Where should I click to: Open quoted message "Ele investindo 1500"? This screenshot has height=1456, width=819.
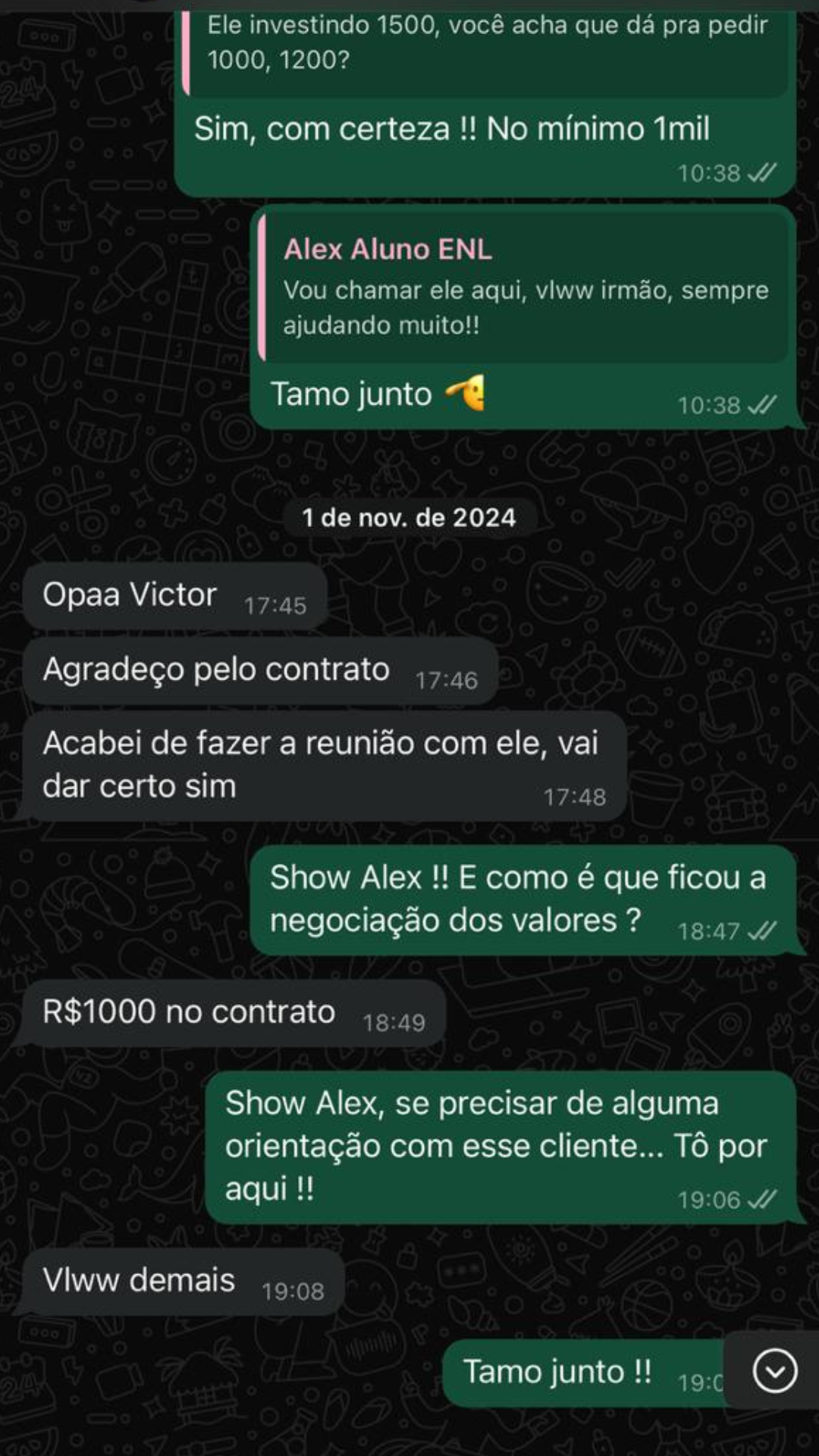(487, 44)
